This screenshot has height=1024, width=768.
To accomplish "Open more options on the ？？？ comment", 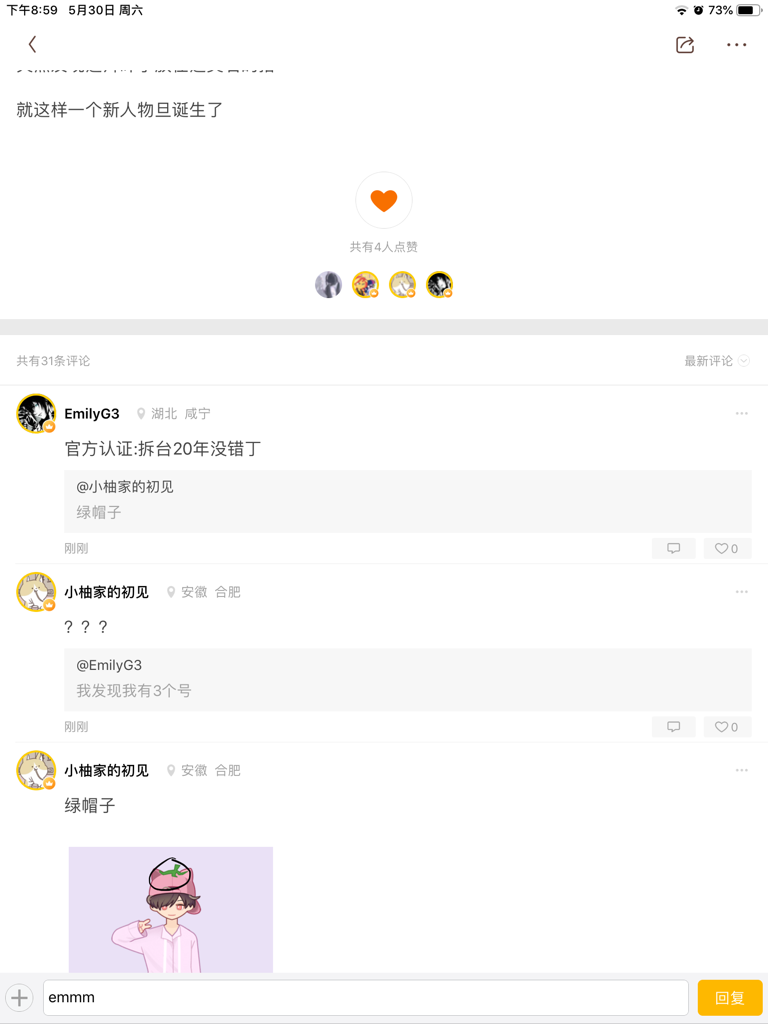I will click(x=741, y=592).
